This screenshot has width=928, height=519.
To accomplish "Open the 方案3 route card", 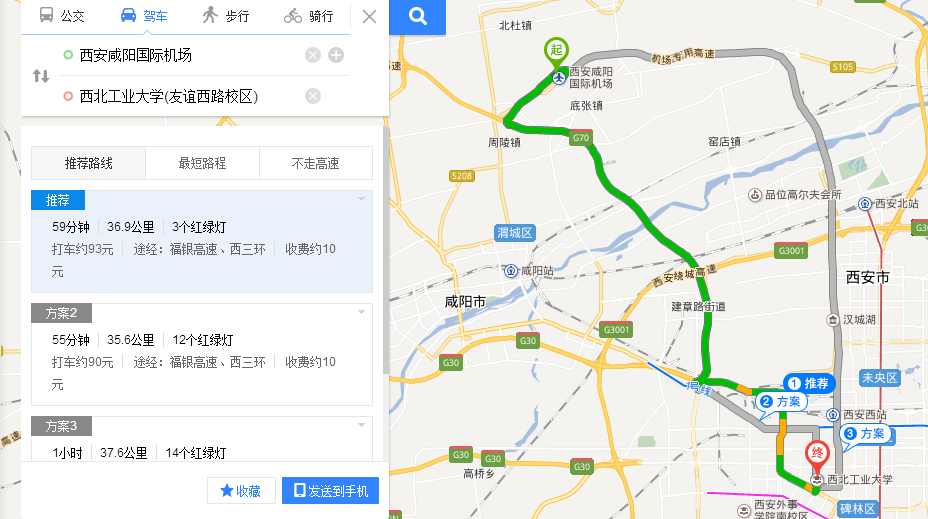I will coord(200,442).
